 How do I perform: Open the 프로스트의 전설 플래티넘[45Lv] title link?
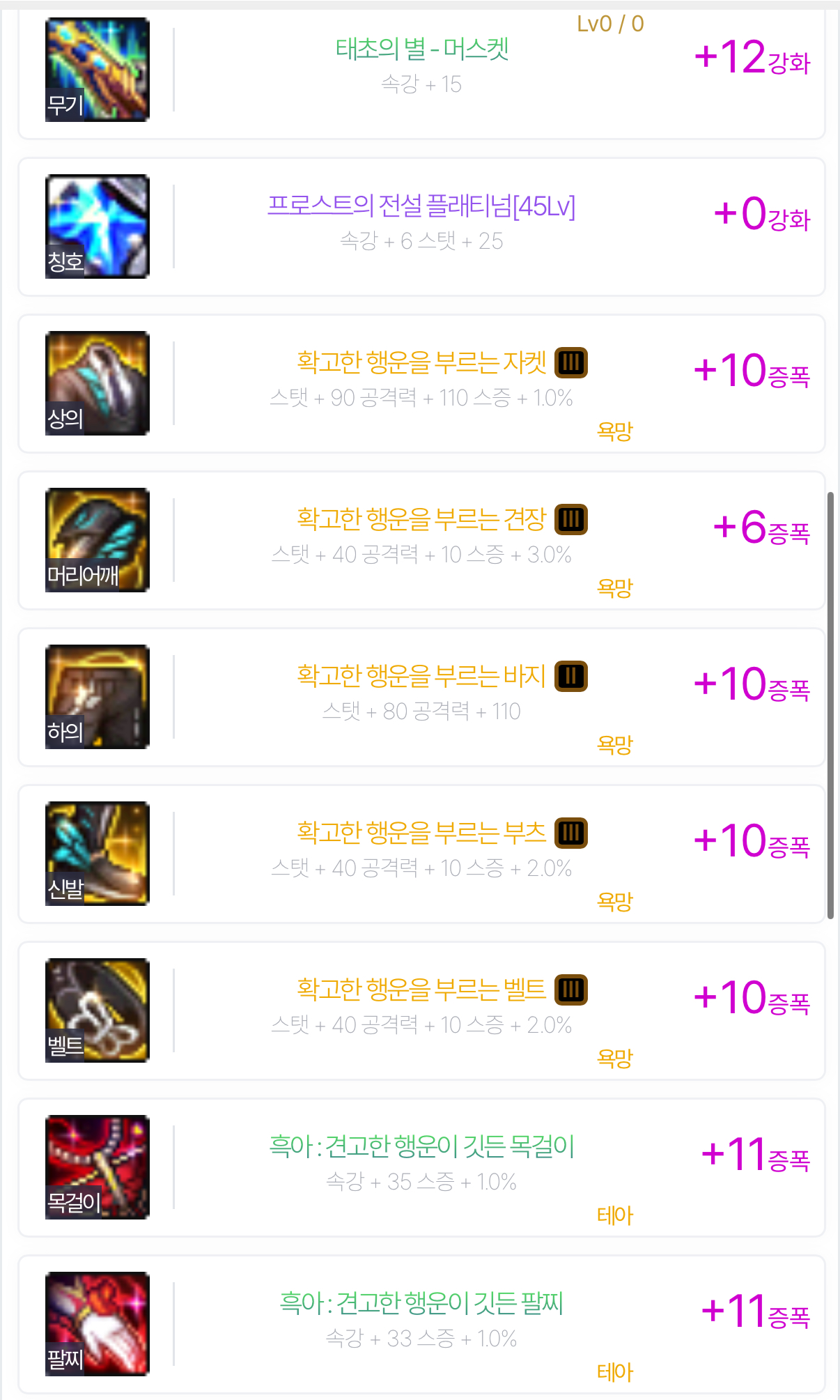click(421, 206)
